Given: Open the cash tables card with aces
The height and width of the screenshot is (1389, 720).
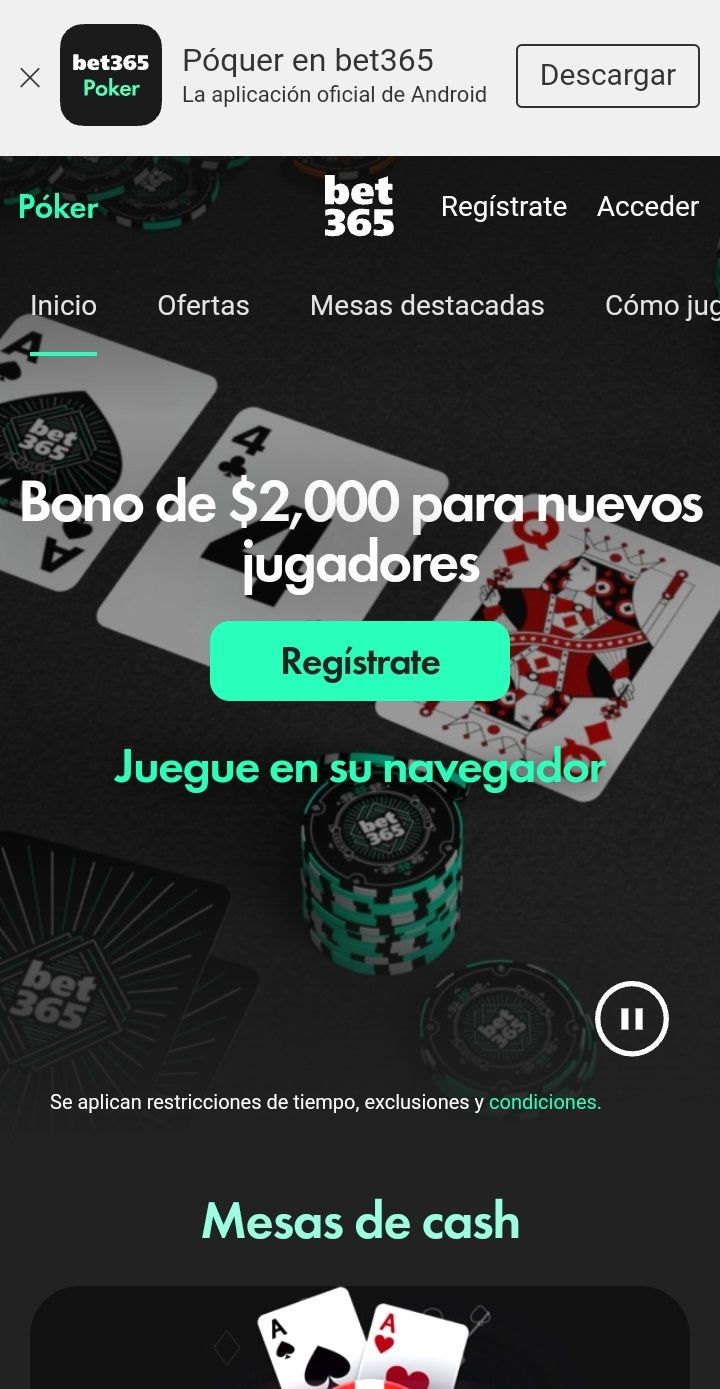Looking at the screenshot, I should point(360,1340).
